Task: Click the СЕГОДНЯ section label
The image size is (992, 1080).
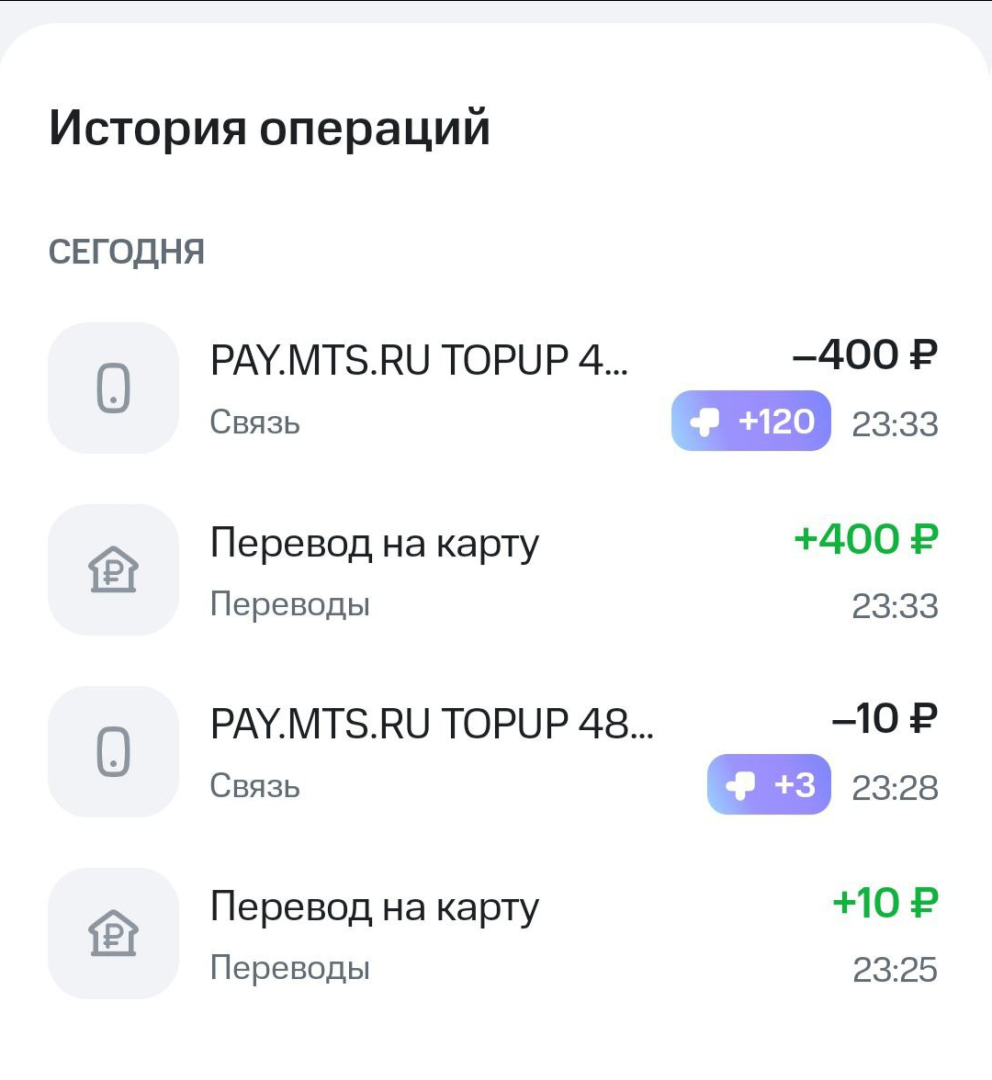Action: click(125, 252)
